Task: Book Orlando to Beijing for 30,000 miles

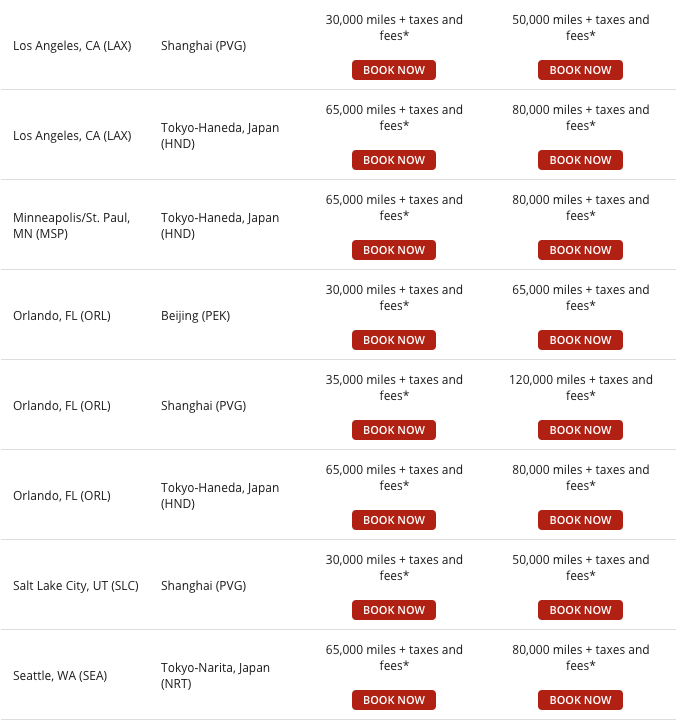Action: (394, 340)
